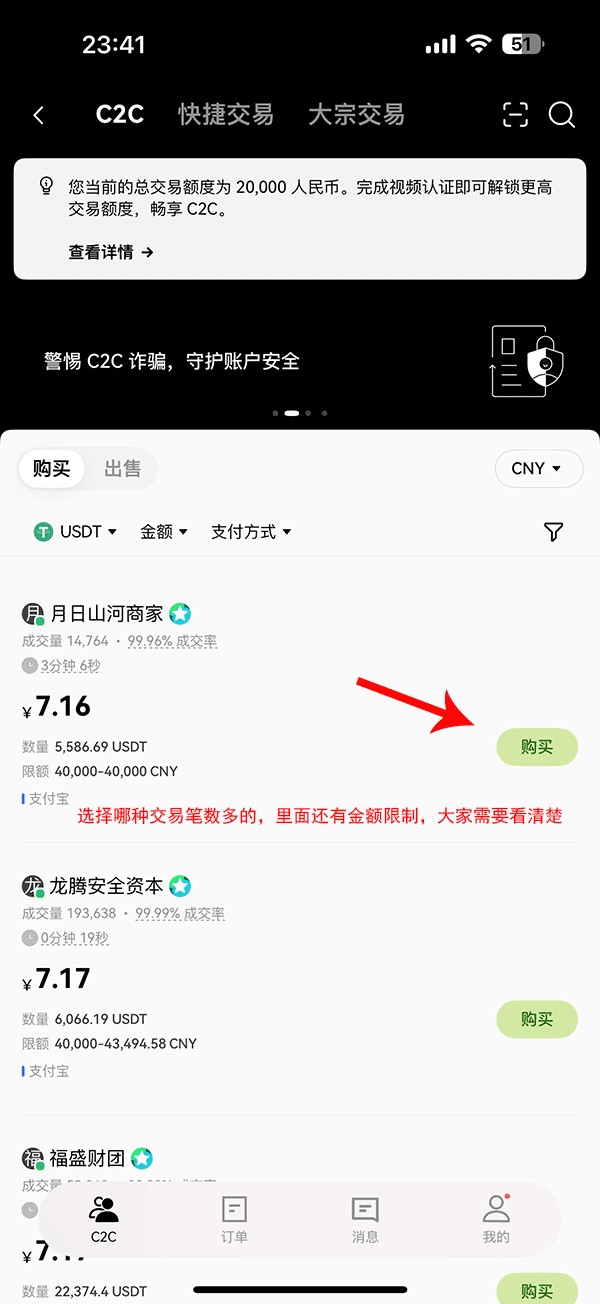Expand the USDT coin dropdown
This screenshot has width=600, height=1304.
76,531
